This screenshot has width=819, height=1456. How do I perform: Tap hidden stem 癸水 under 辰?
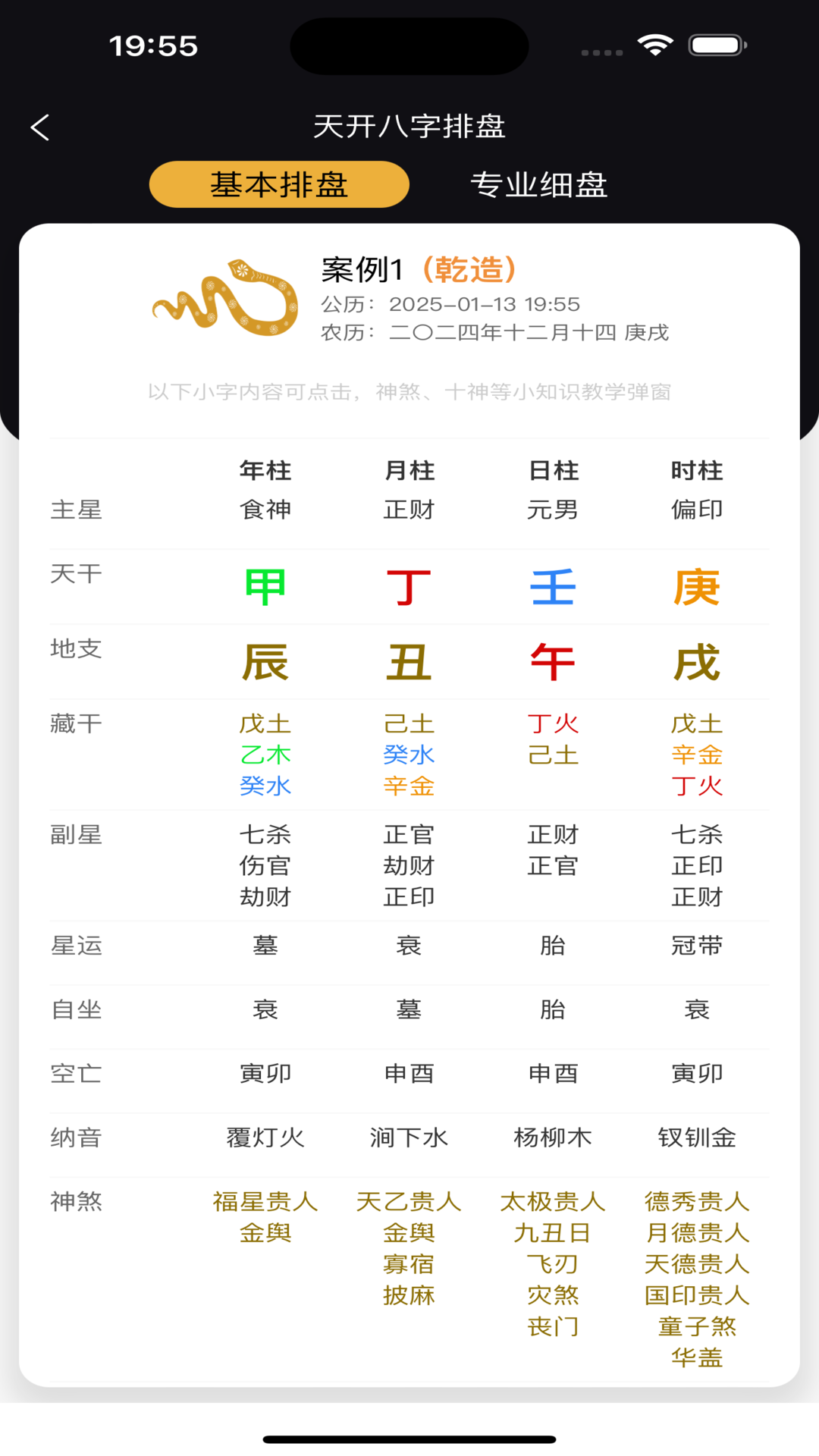click(265, 786)
